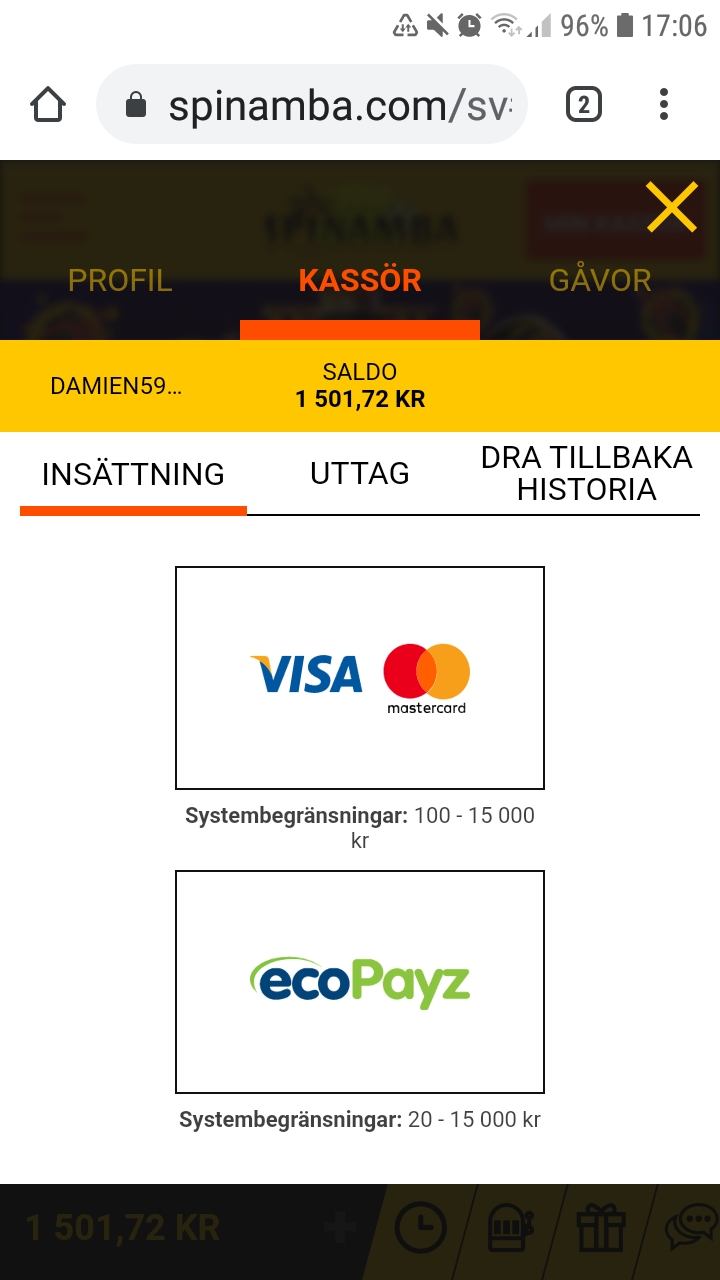This screenshot has width=720, height=1280.
Task: Close the cashier overlay
Action: [671, 208]
